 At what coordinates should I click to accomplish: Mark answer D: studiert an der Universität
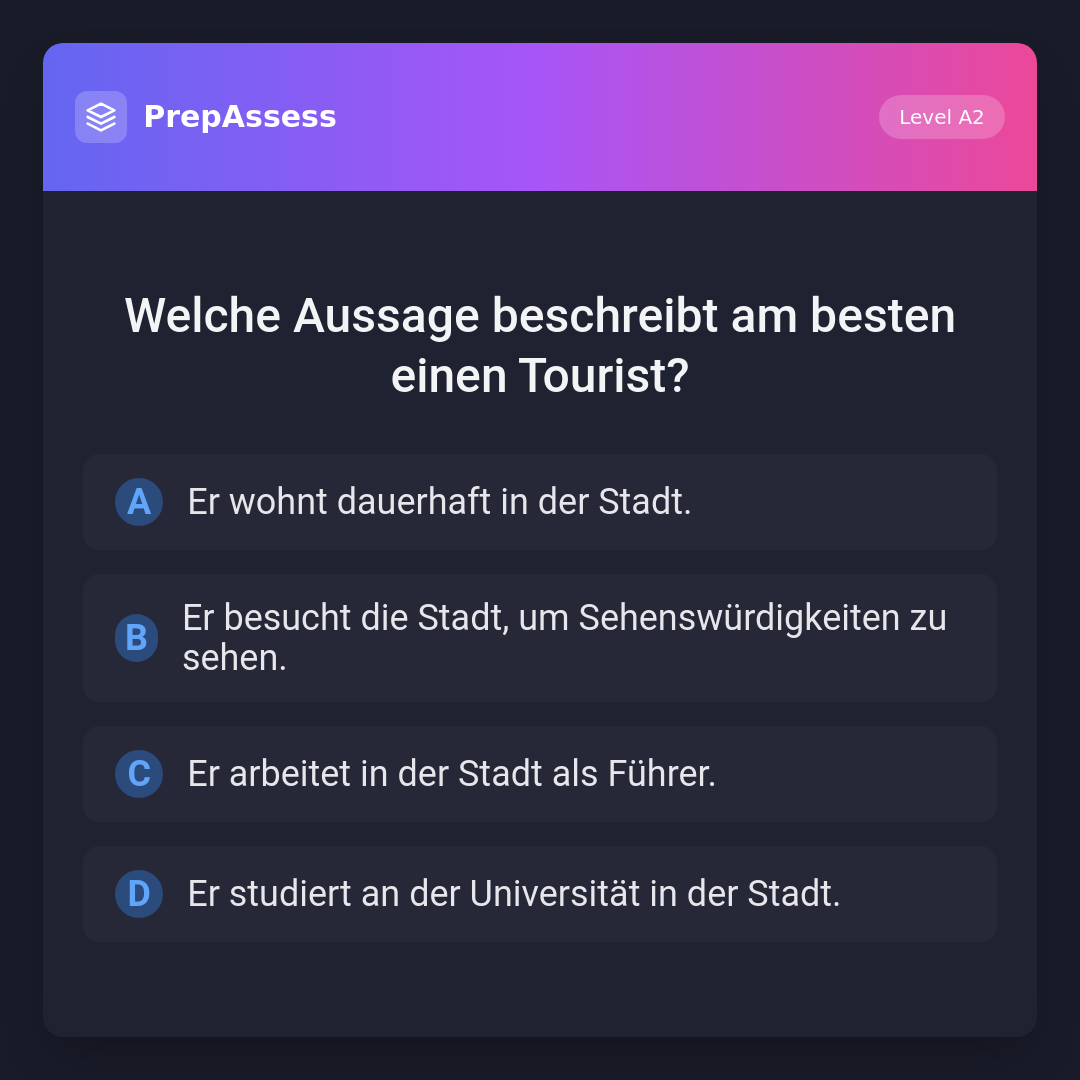pyautogui.click(x=540, y=894)
